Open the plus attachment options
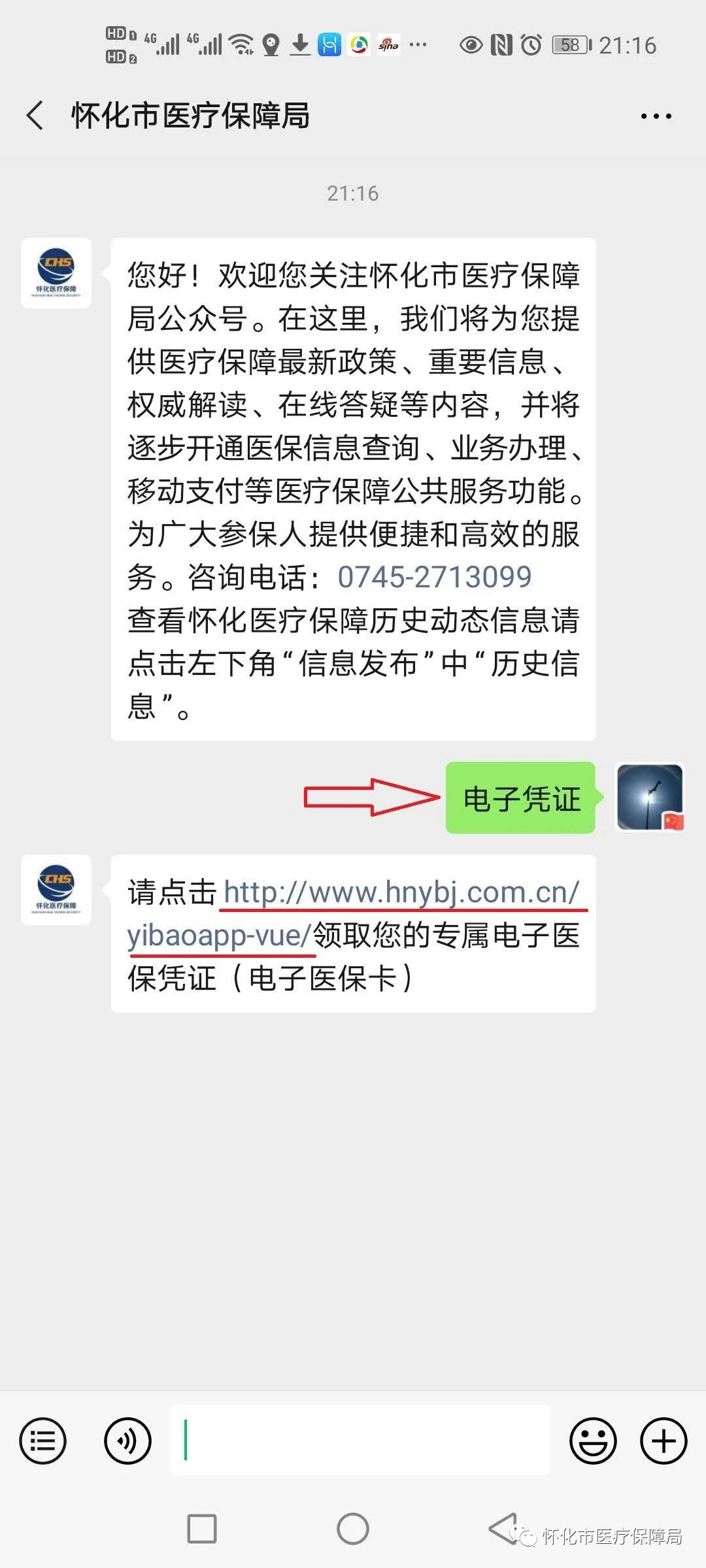The width and height of the screenshot is (706, 1568). coord(664,1441)
